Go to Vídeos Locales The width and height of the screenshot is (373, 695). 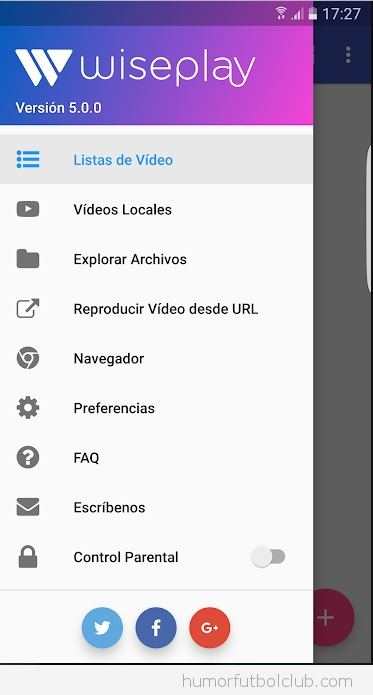tap(156, 209)
